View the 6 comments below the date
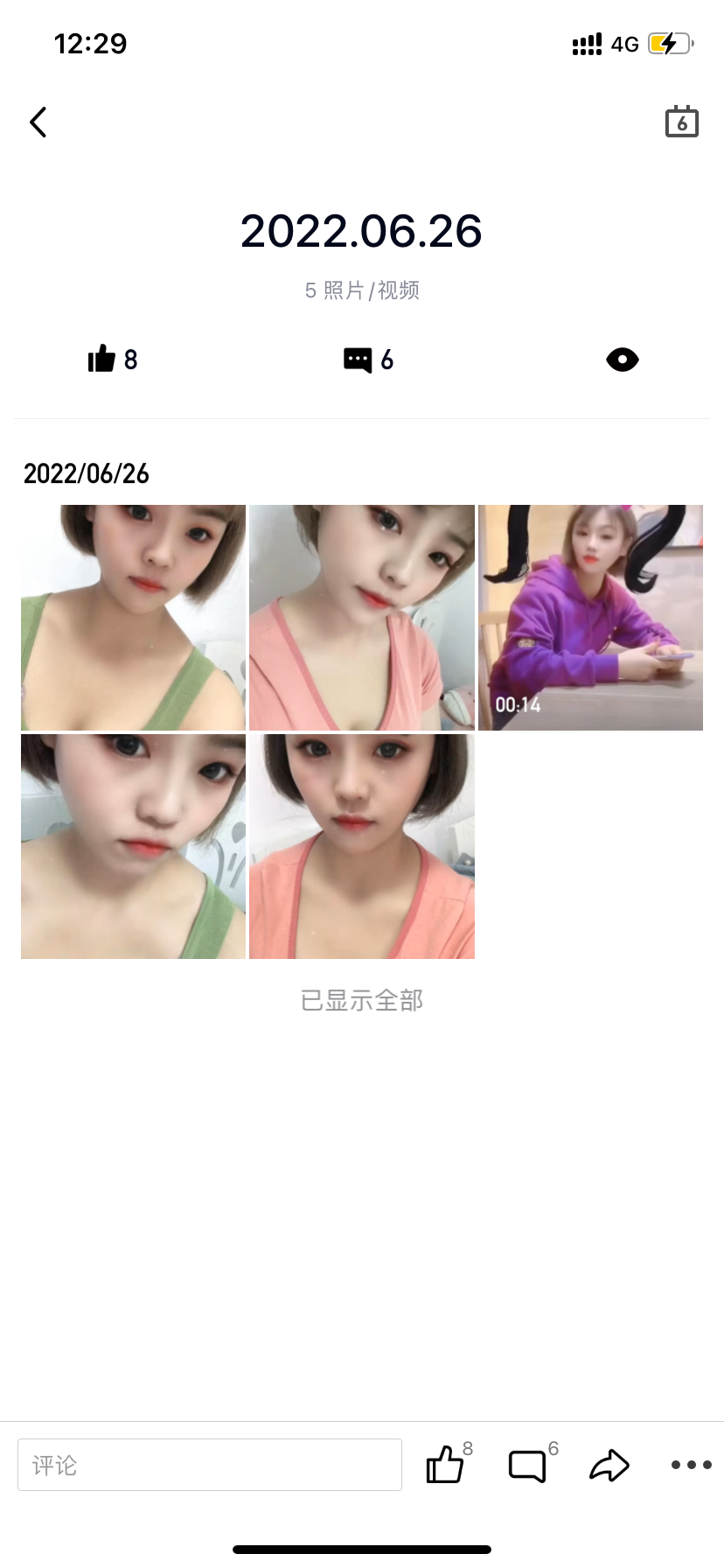724x1568 pixels. (368, 360)
